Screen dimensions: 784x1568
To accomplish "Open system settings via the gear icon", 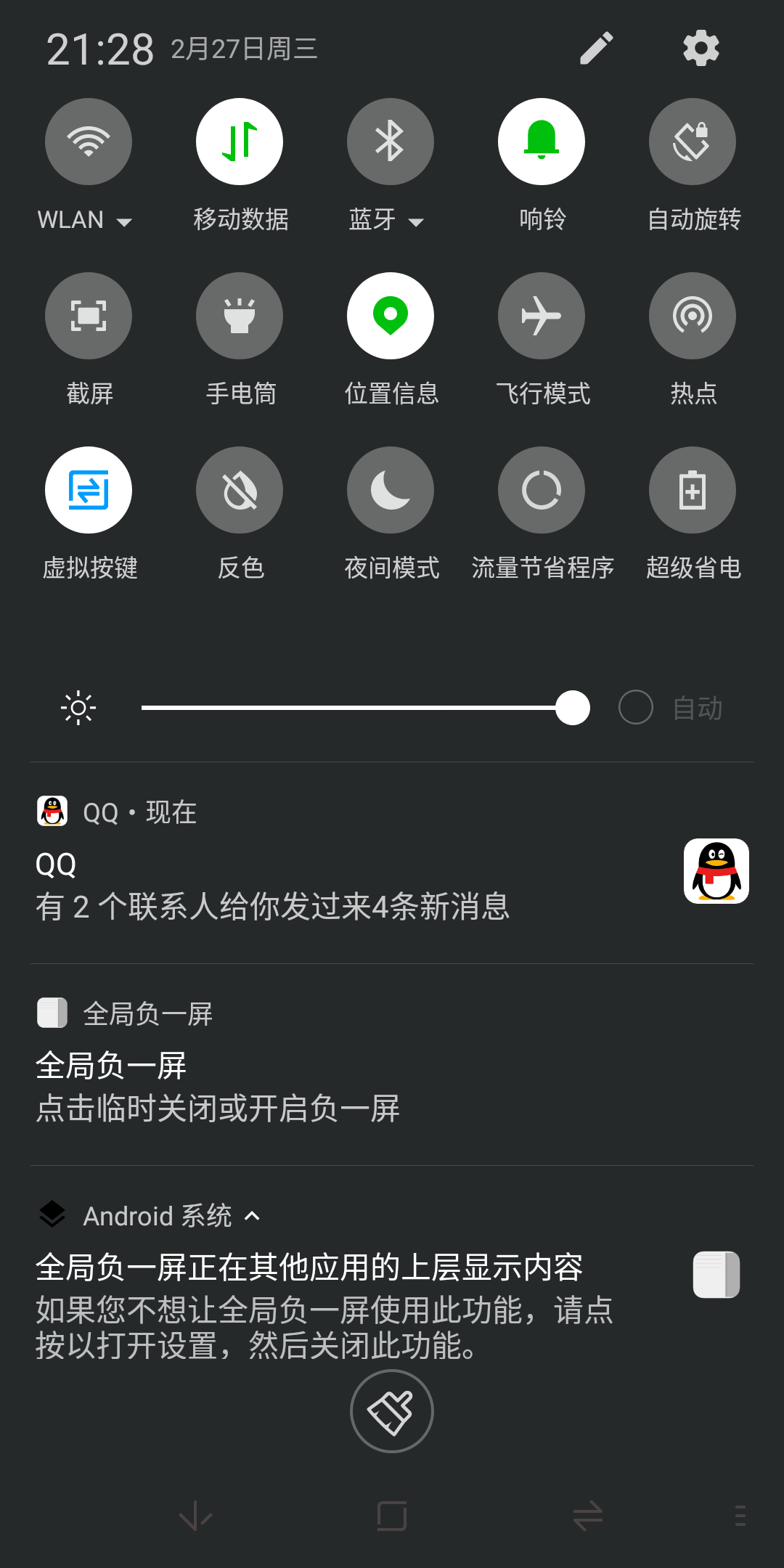I will coord(701,49).
